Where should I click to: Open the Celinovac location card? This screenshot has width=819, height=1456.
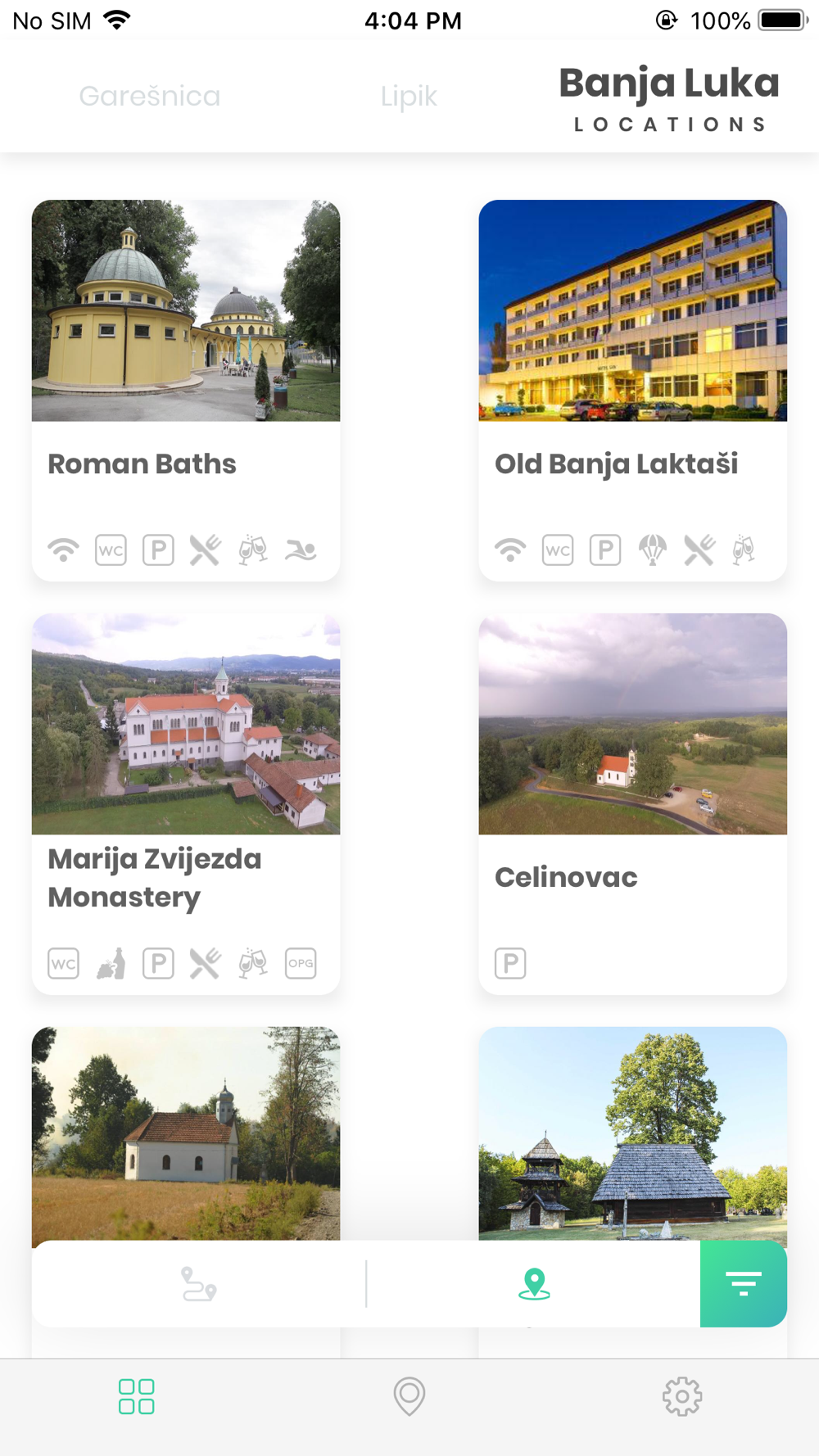click(x=632, y=803)
